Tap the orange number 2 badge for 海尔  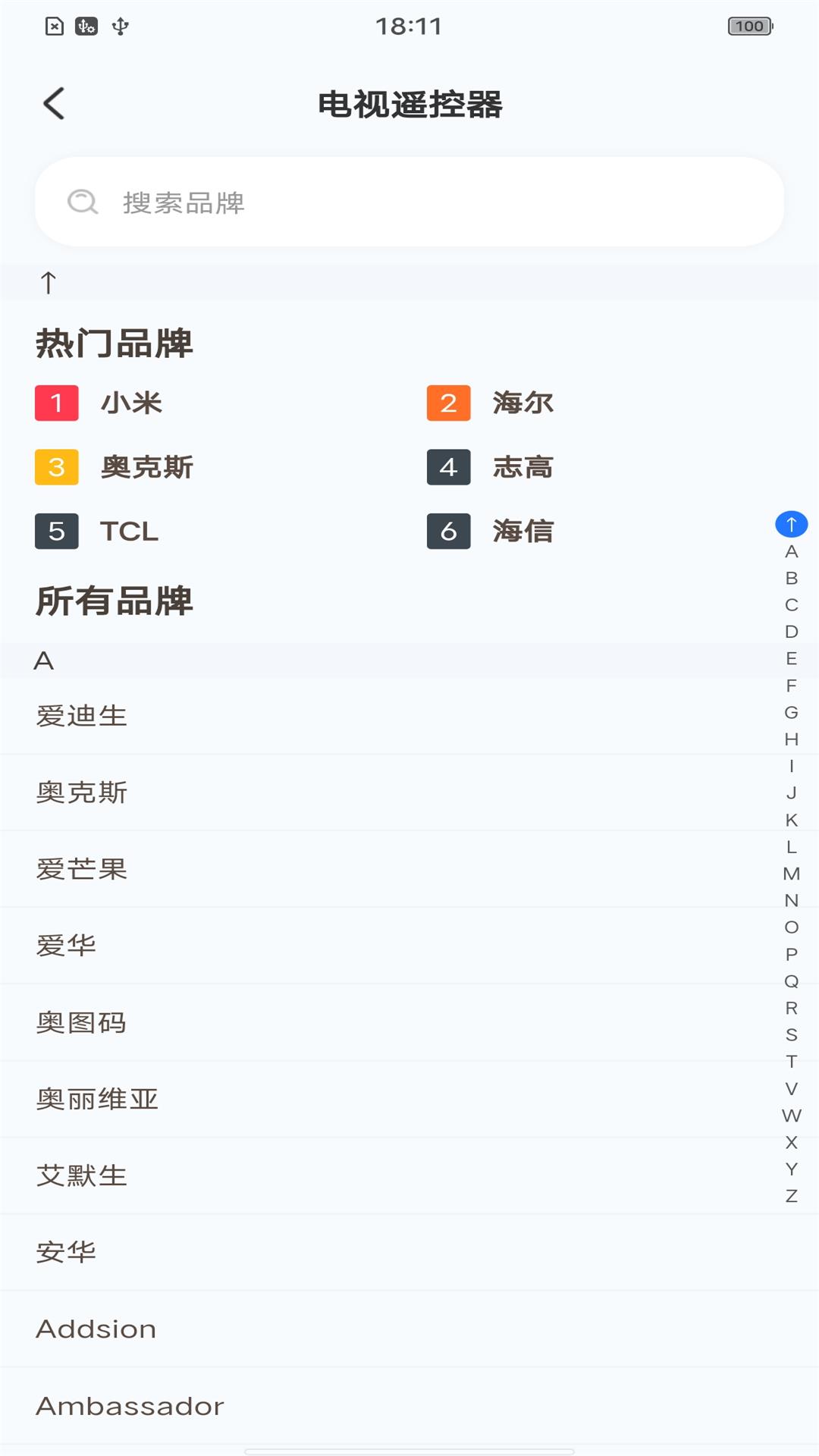pos(449,403)
